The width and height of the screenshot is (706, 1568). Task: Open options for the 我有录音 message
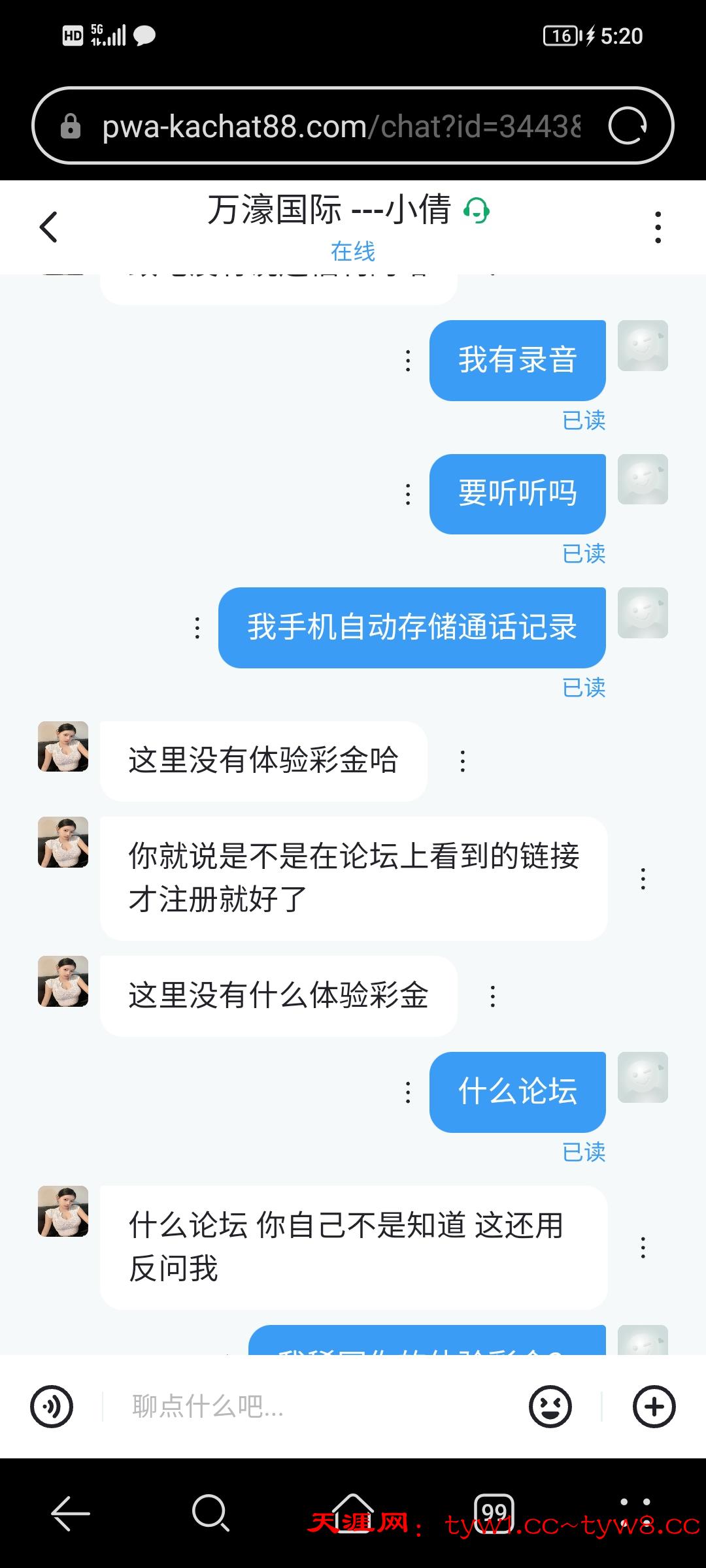pyautogui.click(x=407, y=360)
